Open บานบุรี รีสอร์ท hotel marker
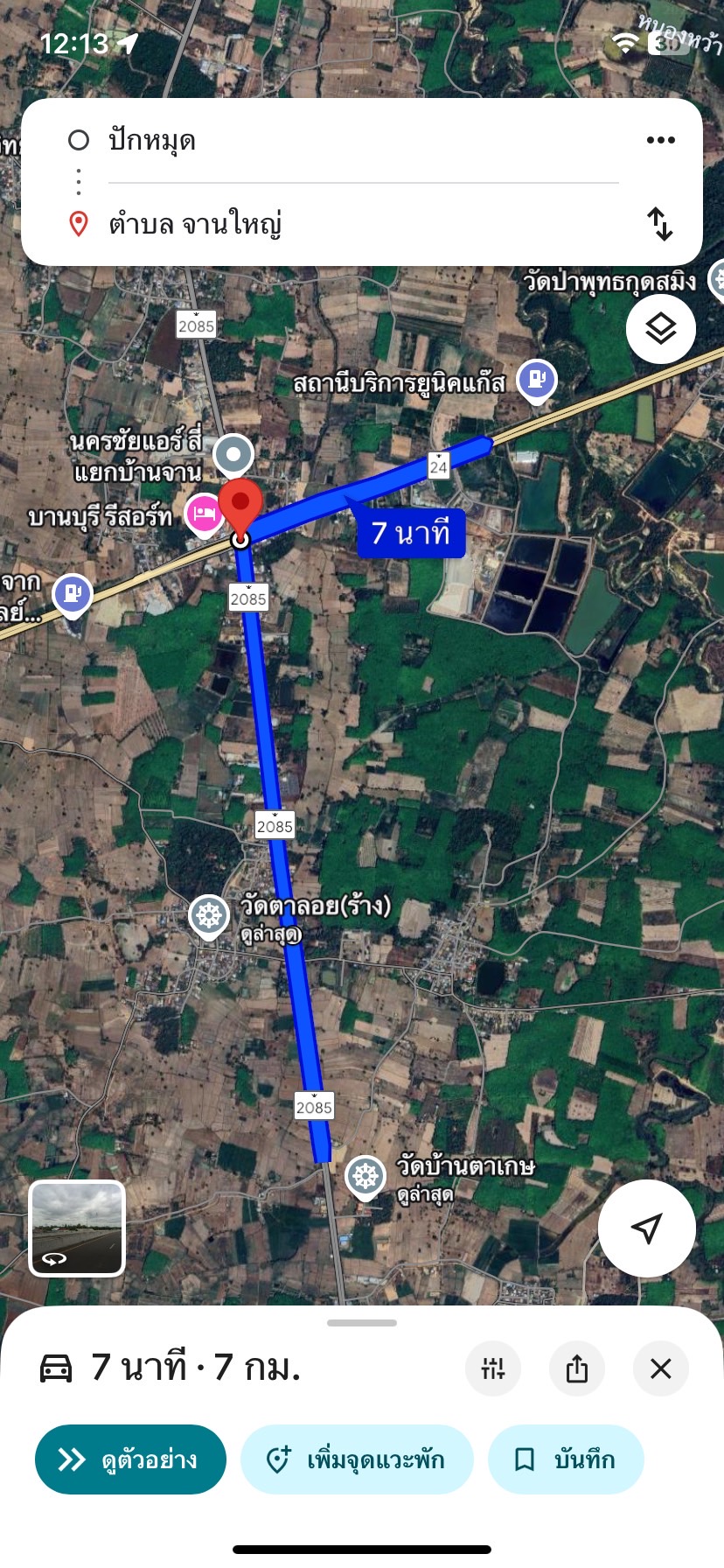This screenshot has height=1568, width=724. pyautogui.click(x=204, y=514)
